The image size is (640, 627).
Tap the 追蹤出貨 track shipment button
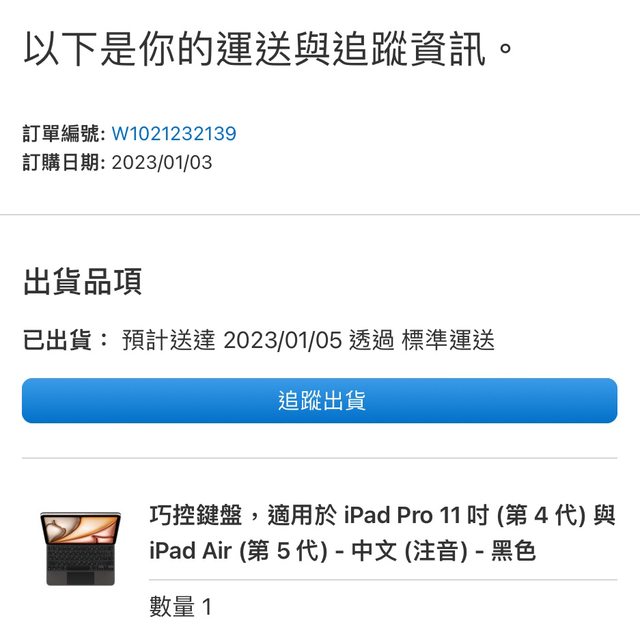320,401
